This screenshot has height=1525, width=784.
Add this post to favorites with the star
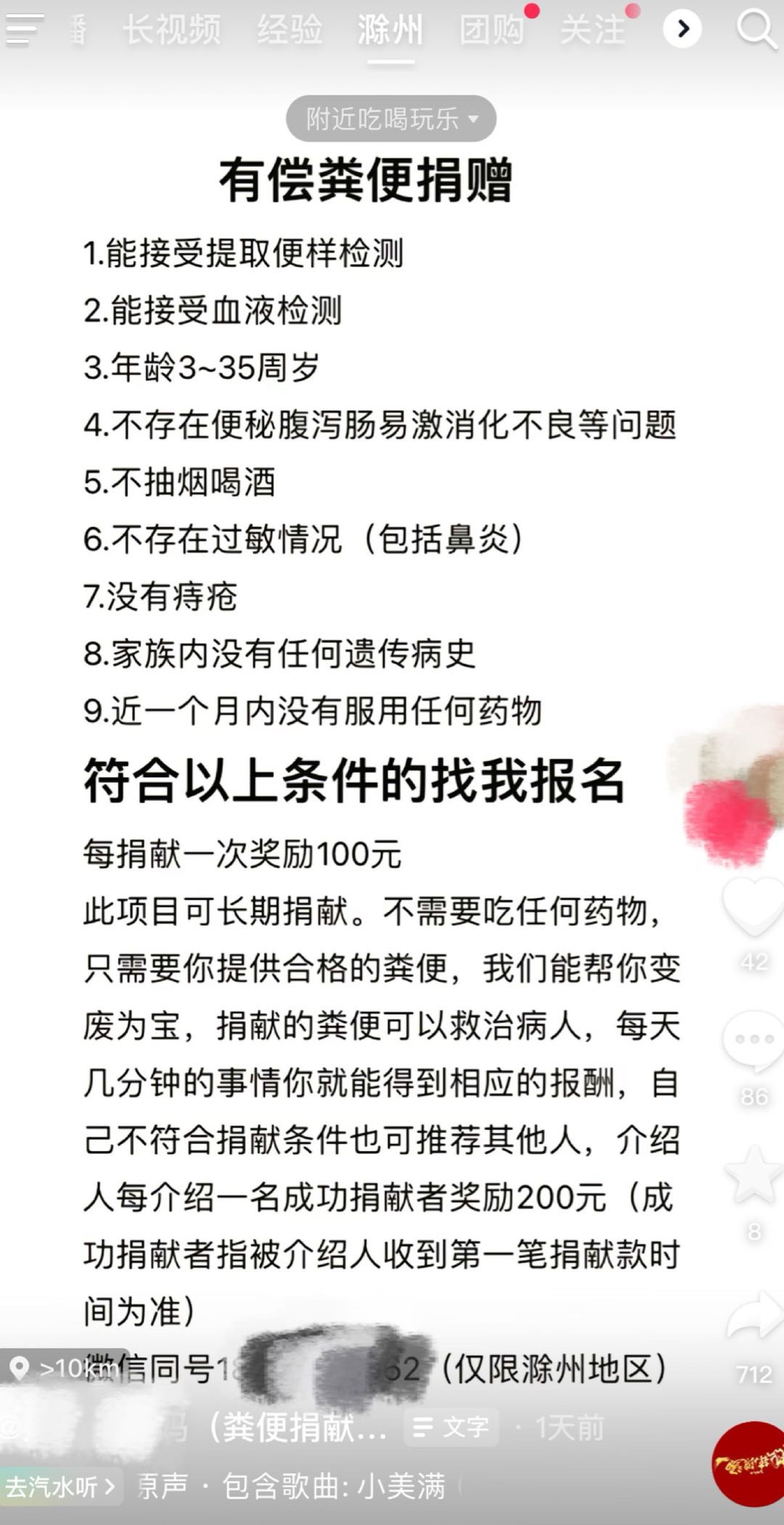click(x=754, y=1174)
